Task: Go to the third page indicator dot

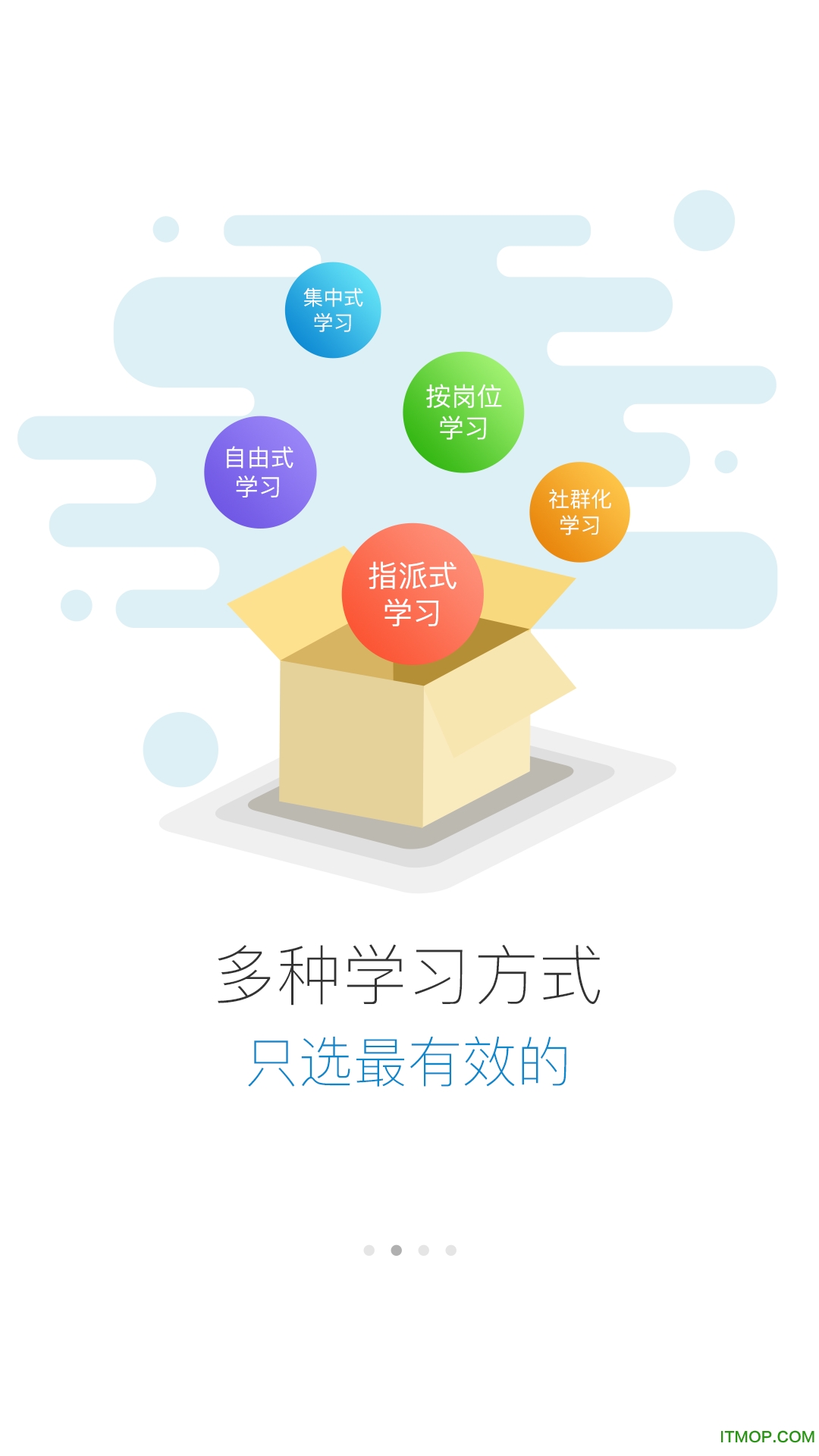Action: coord(424,1250)
